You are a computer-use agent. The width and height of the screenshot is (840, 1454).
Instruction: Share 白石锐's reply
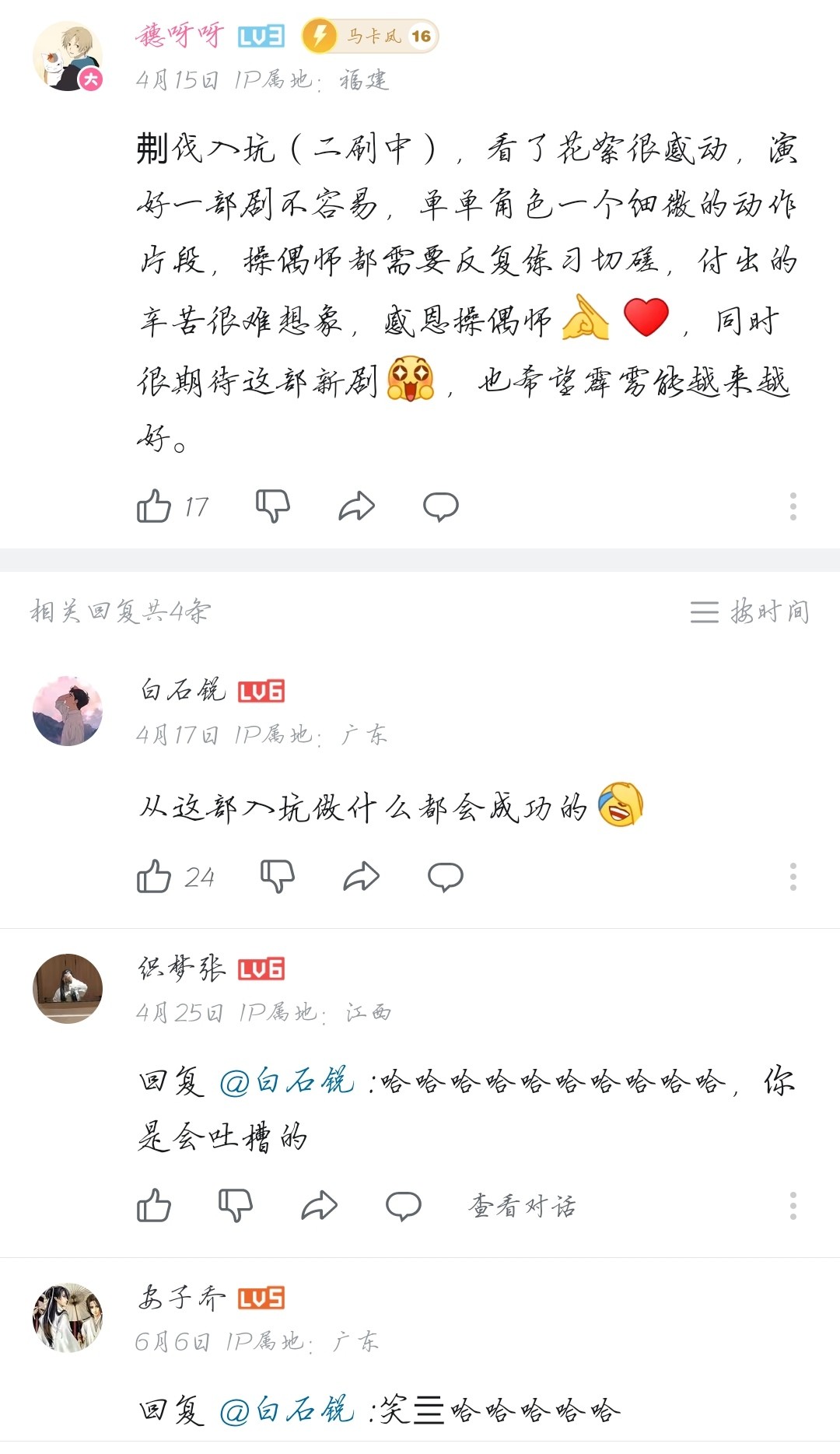click(x=362, y=877)
